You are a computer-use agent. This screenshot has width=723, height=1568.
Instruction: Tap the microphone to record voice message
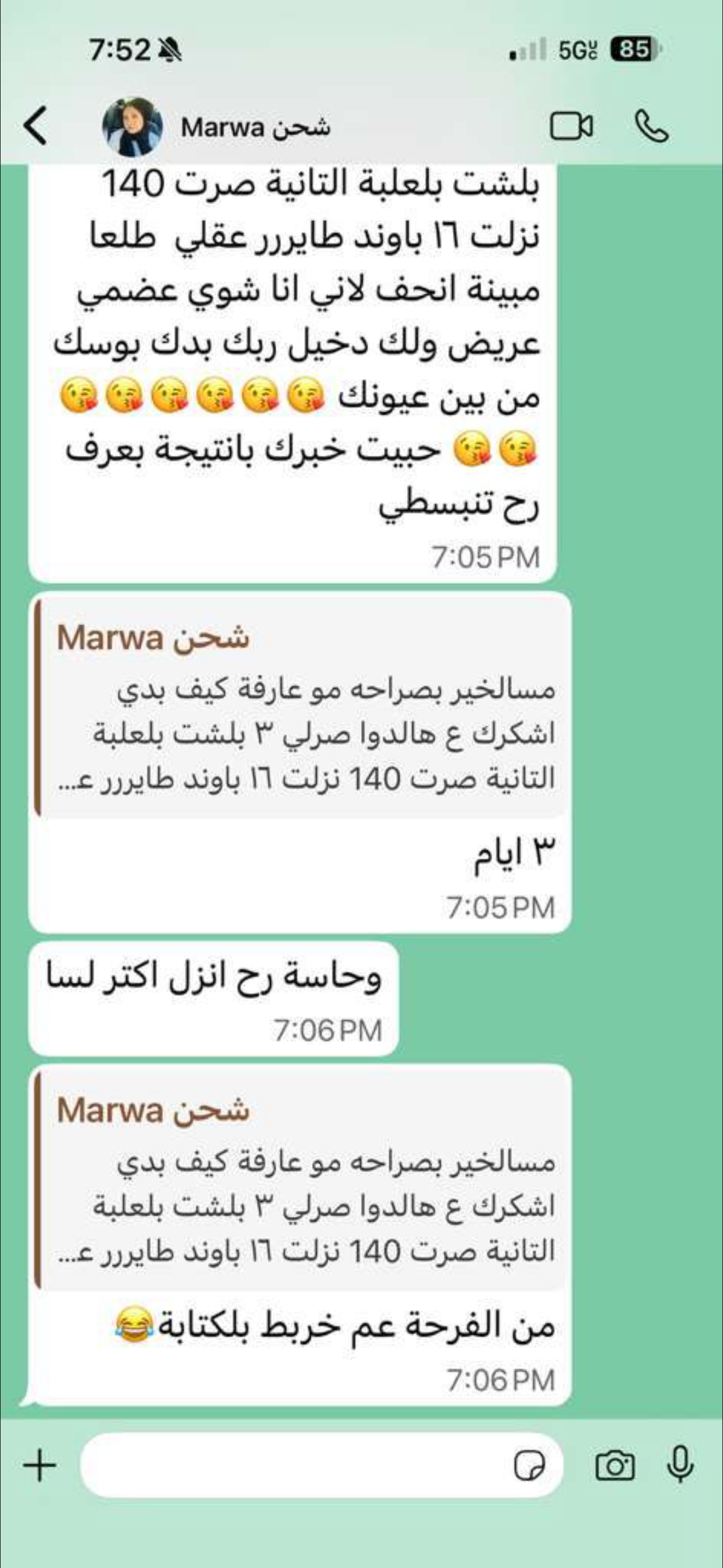click(x=680, y=1463)
